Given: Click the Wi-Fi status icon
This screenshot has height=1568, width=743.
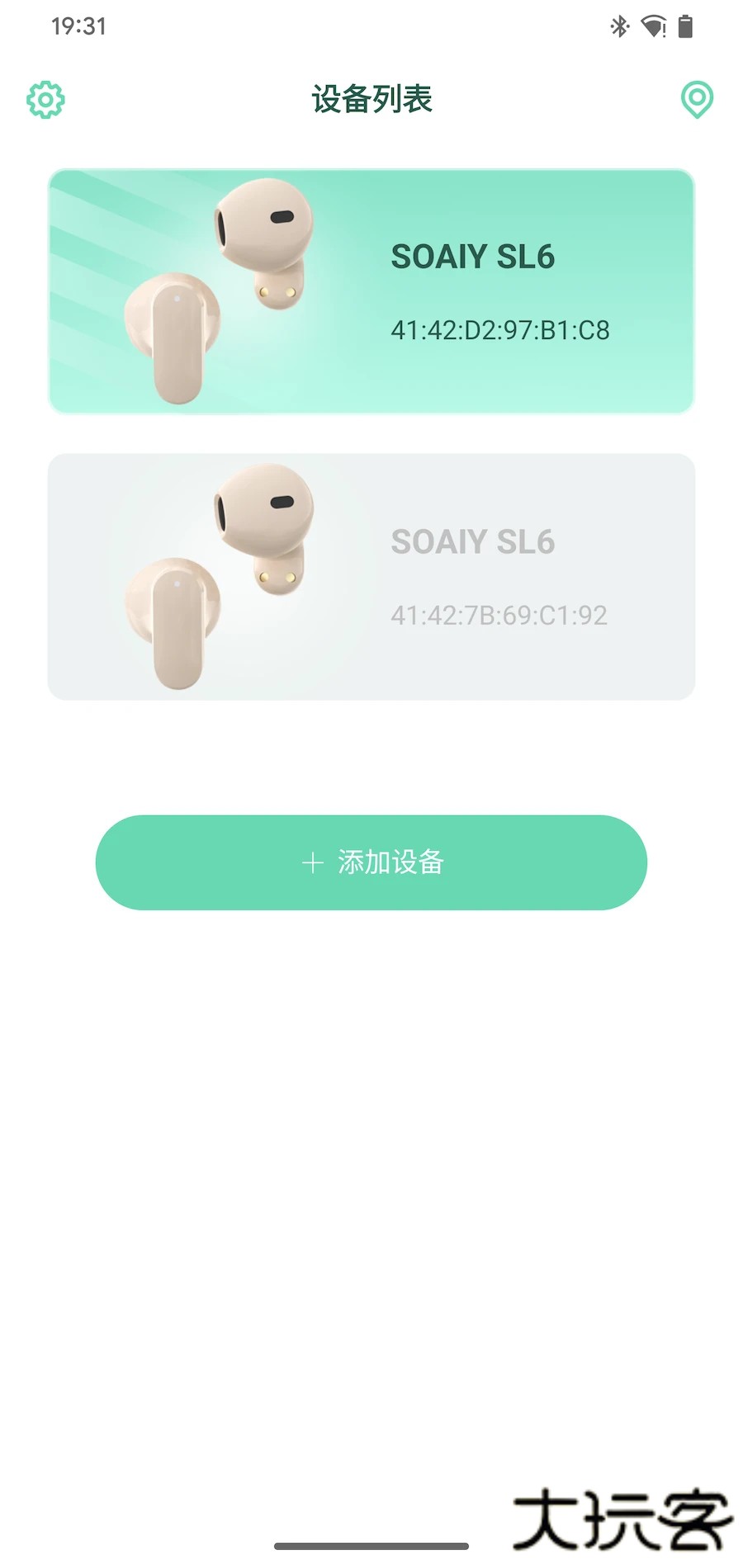Looking at the screenshot, I should [x=652, y=26].
